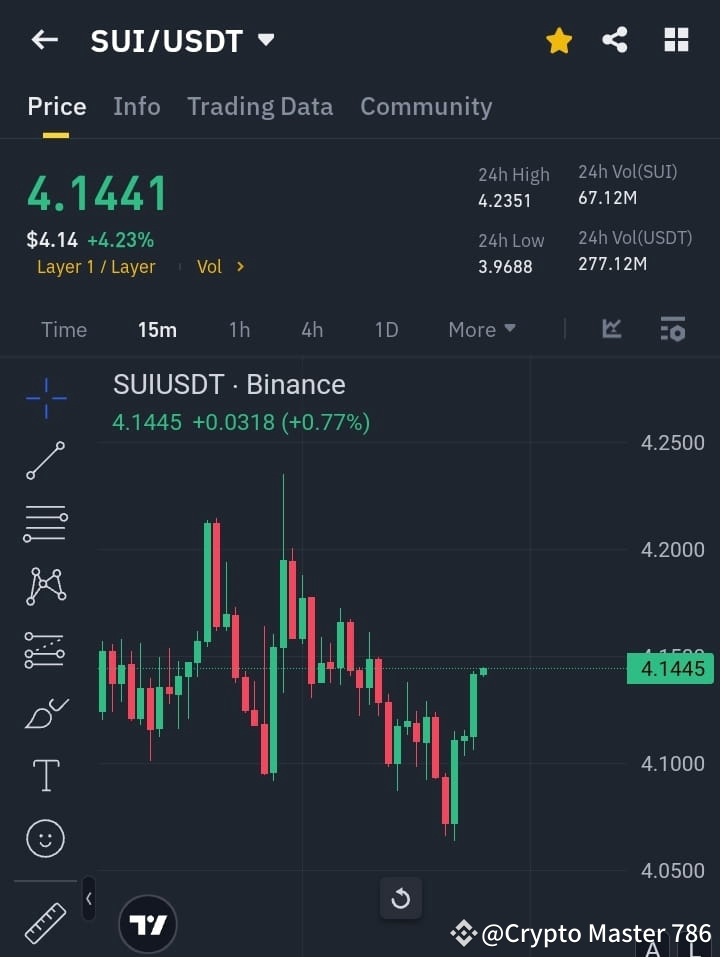This screenshot has height=957, width=720.
Task: Switch to the Trading Data tab
Action: pos(260,106)
